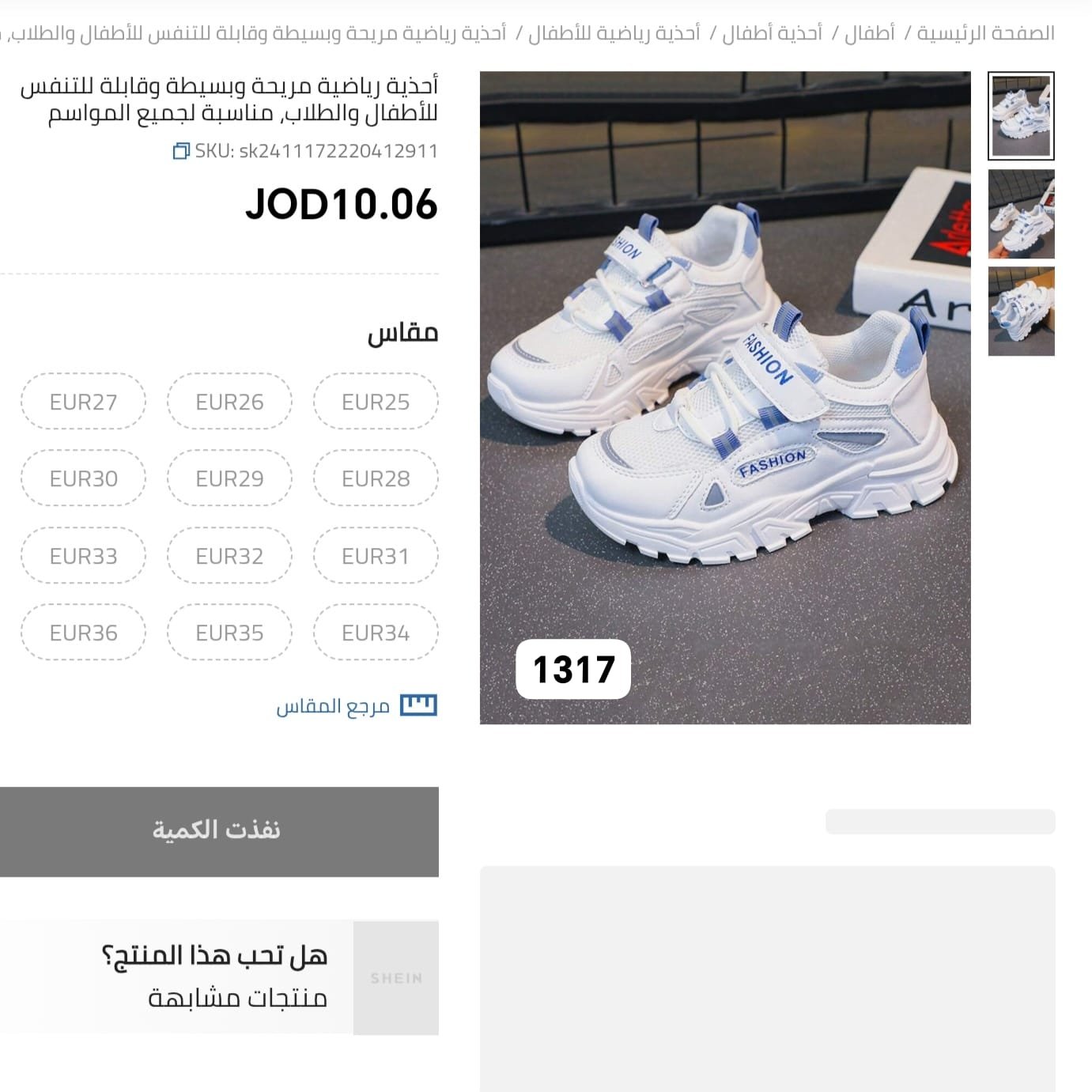Copy the SKU with the copy icon
Image resolution: width=1092 pixels, height=1092 pixels.
181,150
